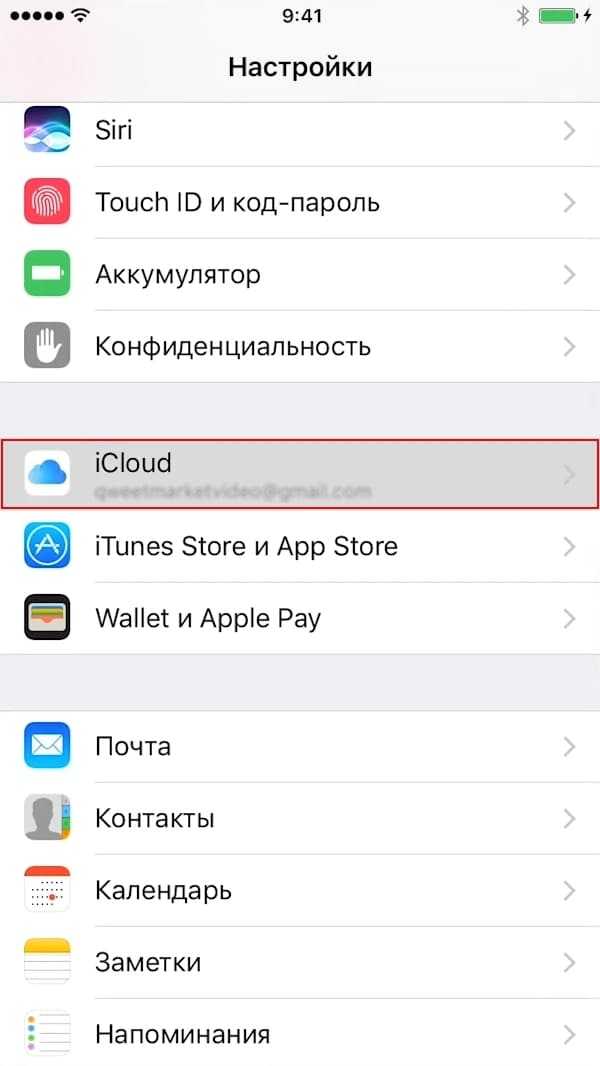Go to Аккумулятор settings
This screenshot has width=600, height=1066.
coord(300,274)
